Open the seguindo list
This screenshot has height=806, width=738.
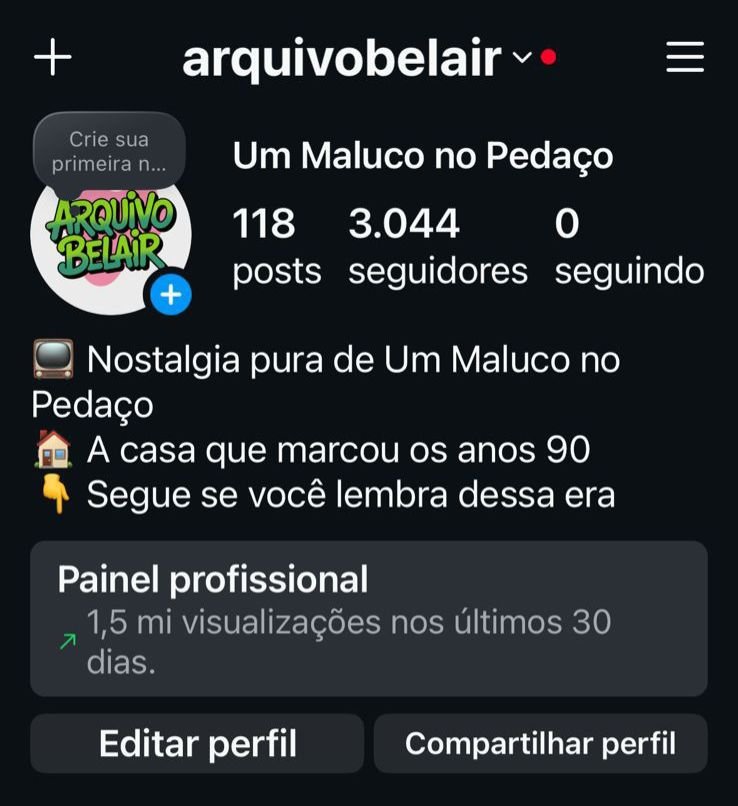[629, 246]
